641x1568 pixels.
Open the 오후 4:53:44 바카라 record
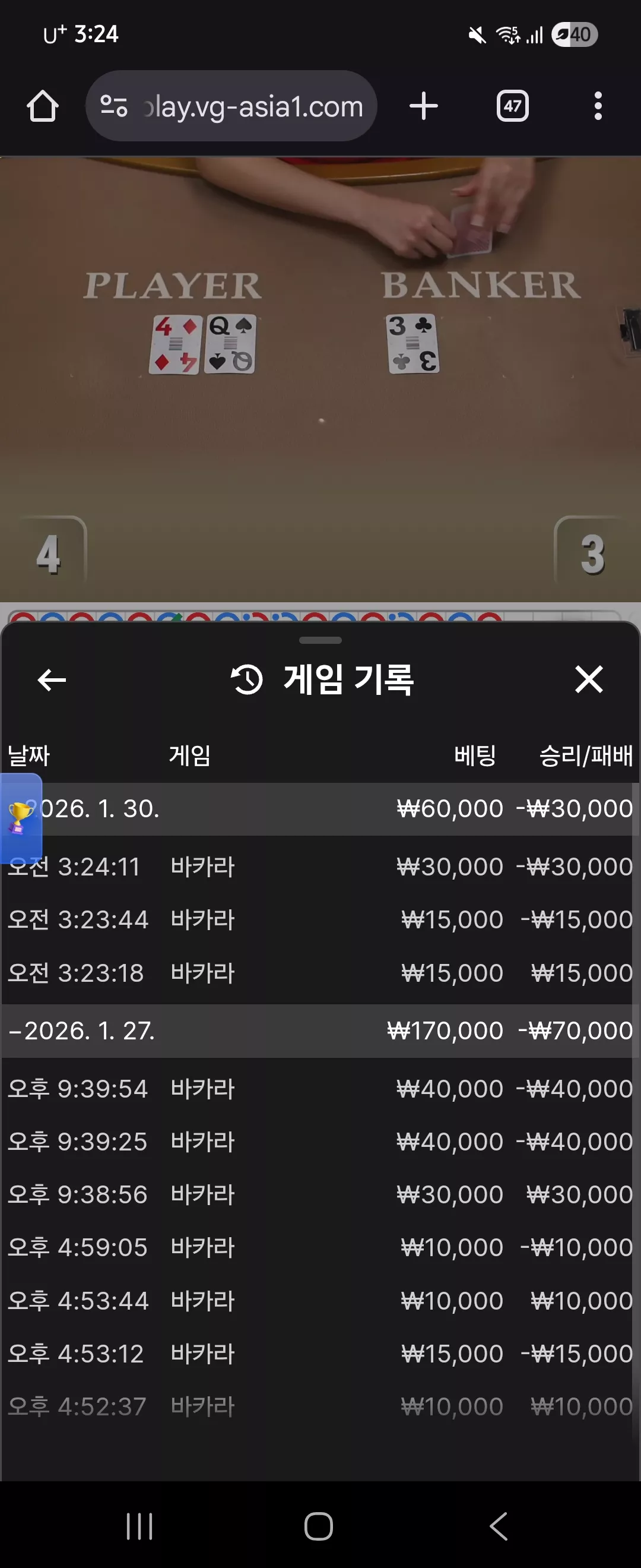pyautogui.click(x=320, y=1301)
